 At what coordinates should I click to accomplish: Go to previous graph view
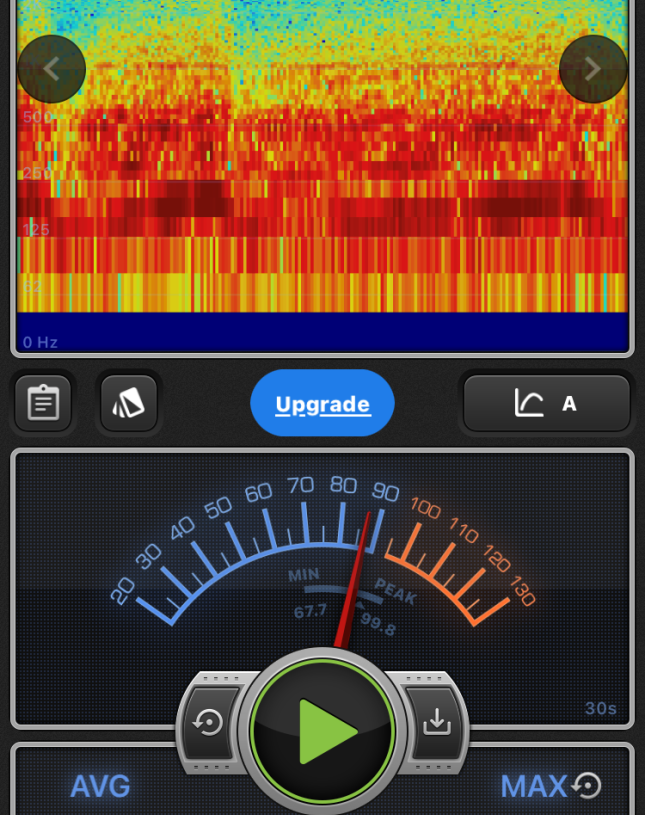(51, 69)
